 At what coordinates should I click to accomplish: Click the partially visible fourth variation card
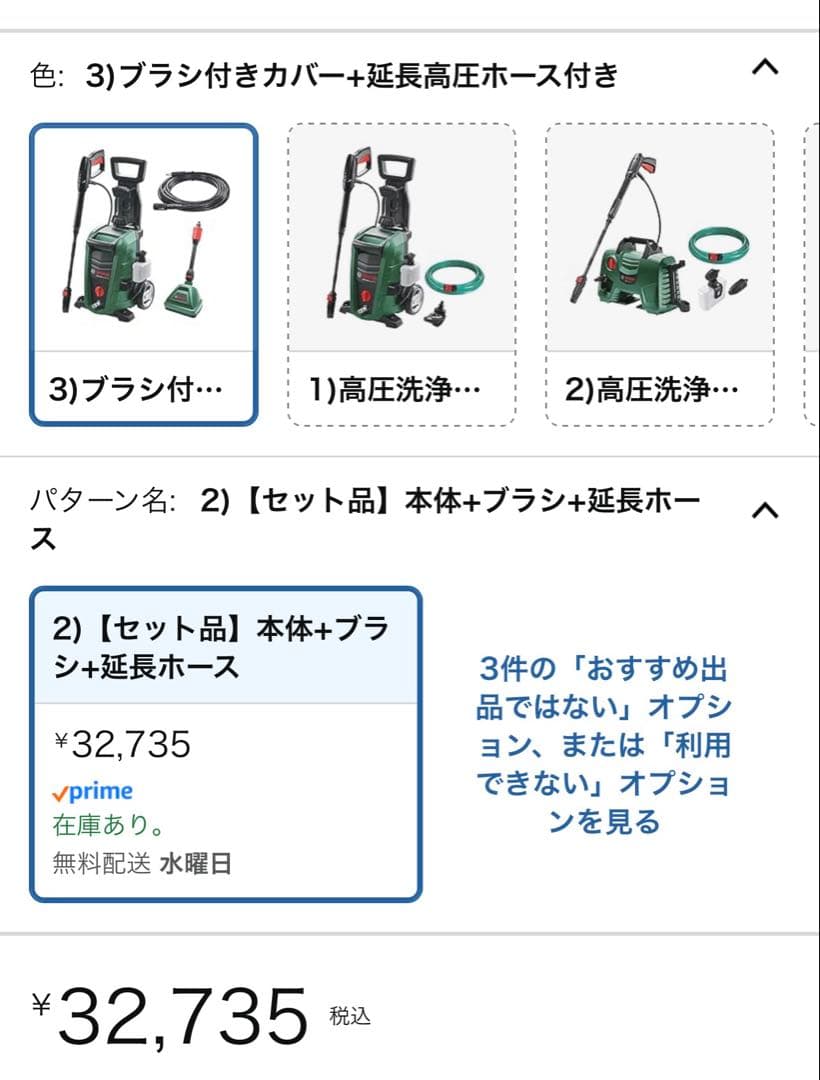[x=812, y=270]
